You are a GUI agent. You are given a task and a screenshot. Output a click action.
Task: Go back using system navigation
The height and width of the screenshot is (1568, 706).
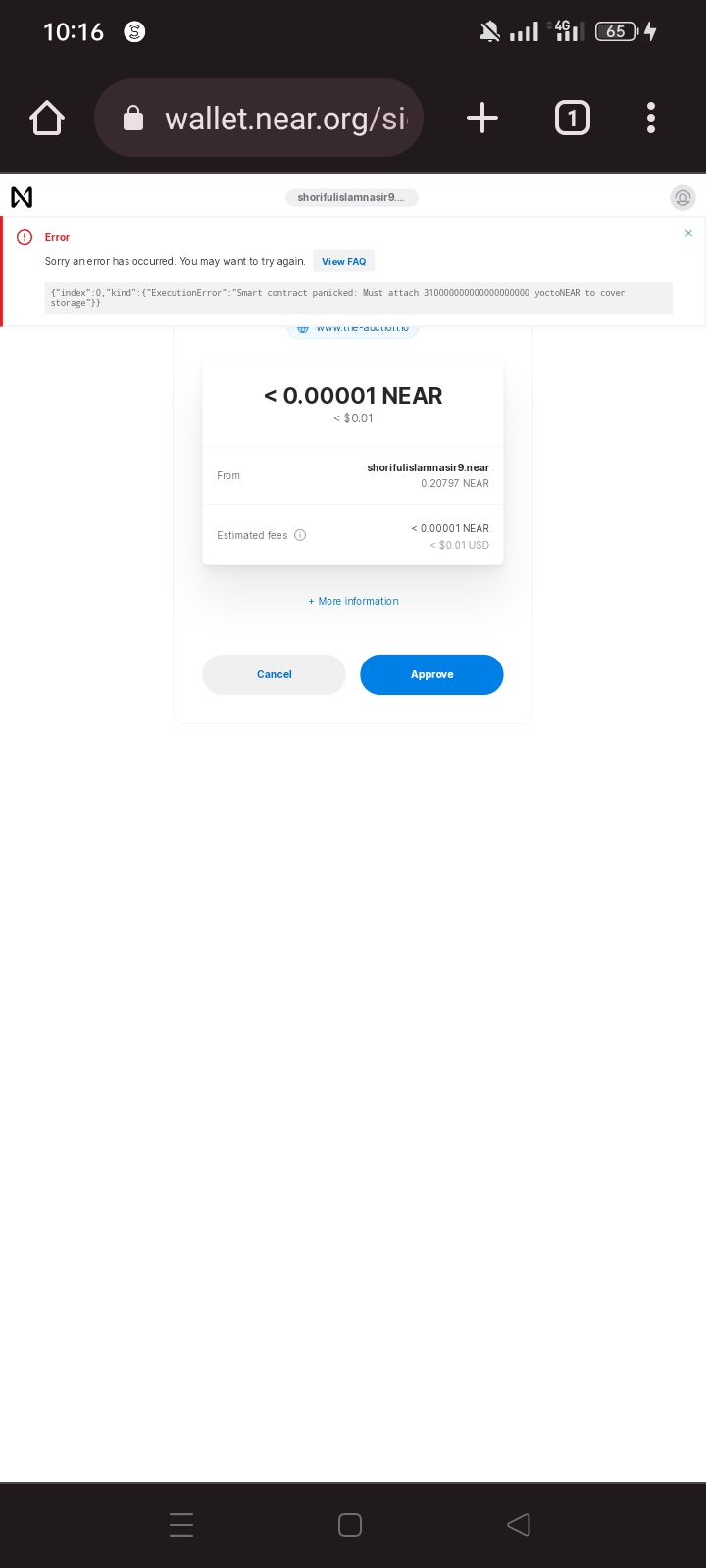coord(519,1524)
